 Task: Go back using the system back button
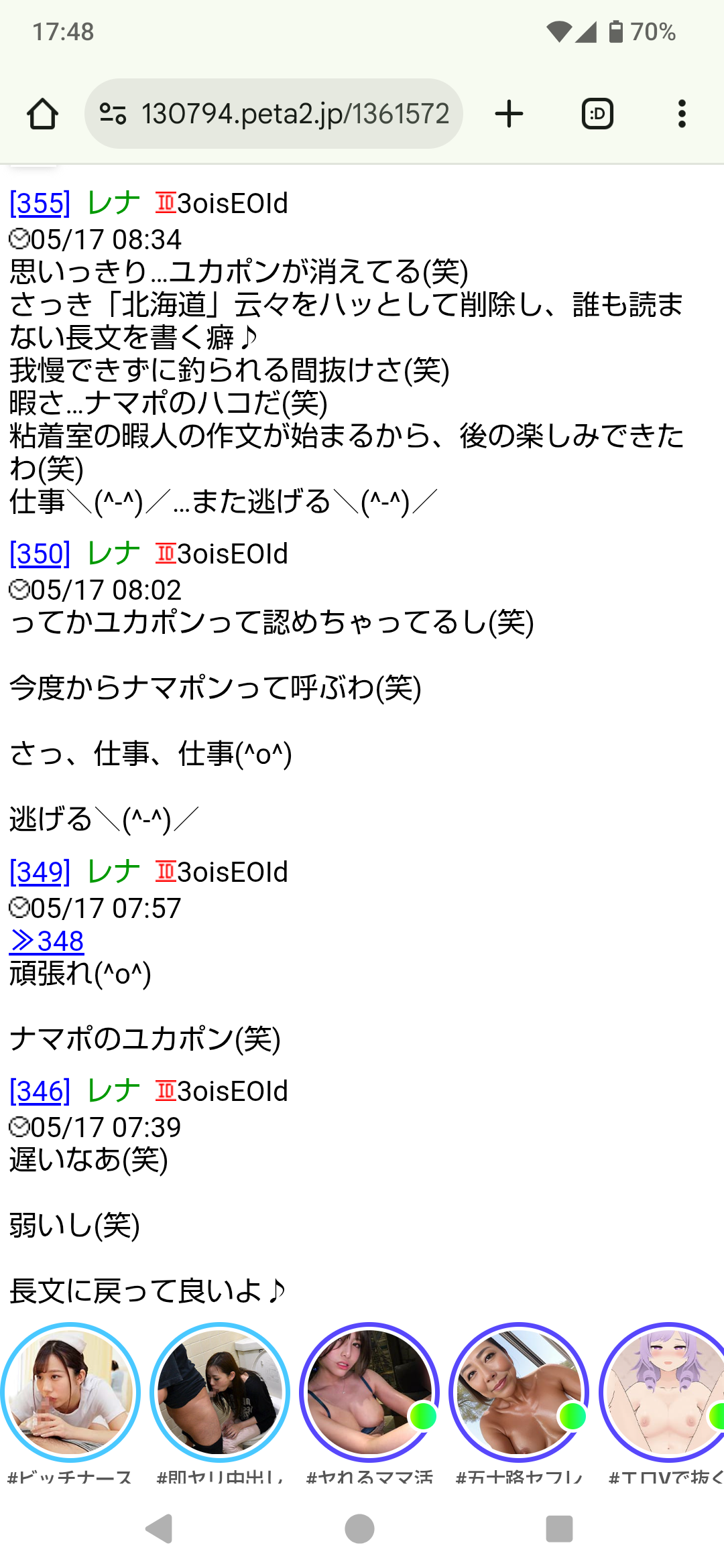(x=160, y=1528)
